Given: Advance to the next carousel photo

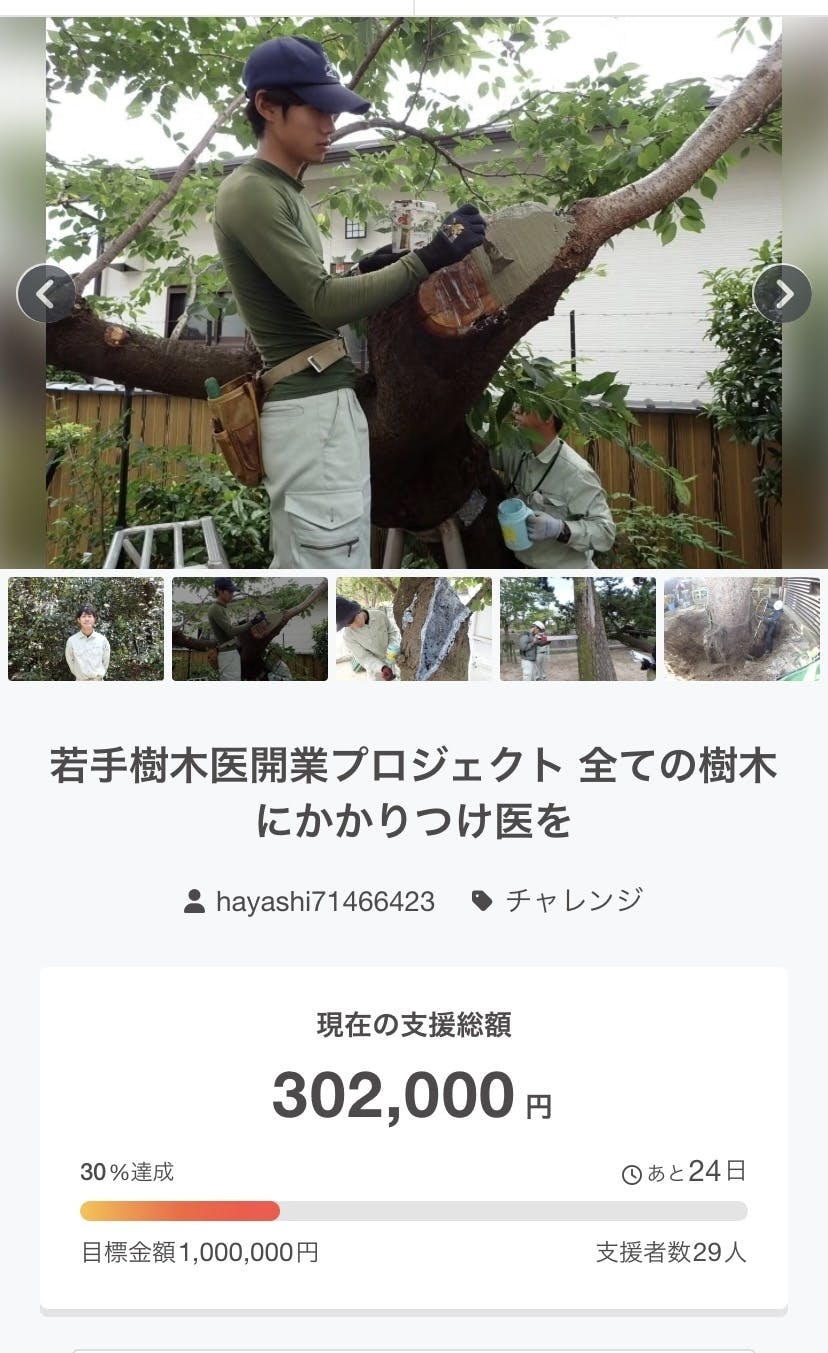Looking at the screenshot, I should [x=782, y=294].
